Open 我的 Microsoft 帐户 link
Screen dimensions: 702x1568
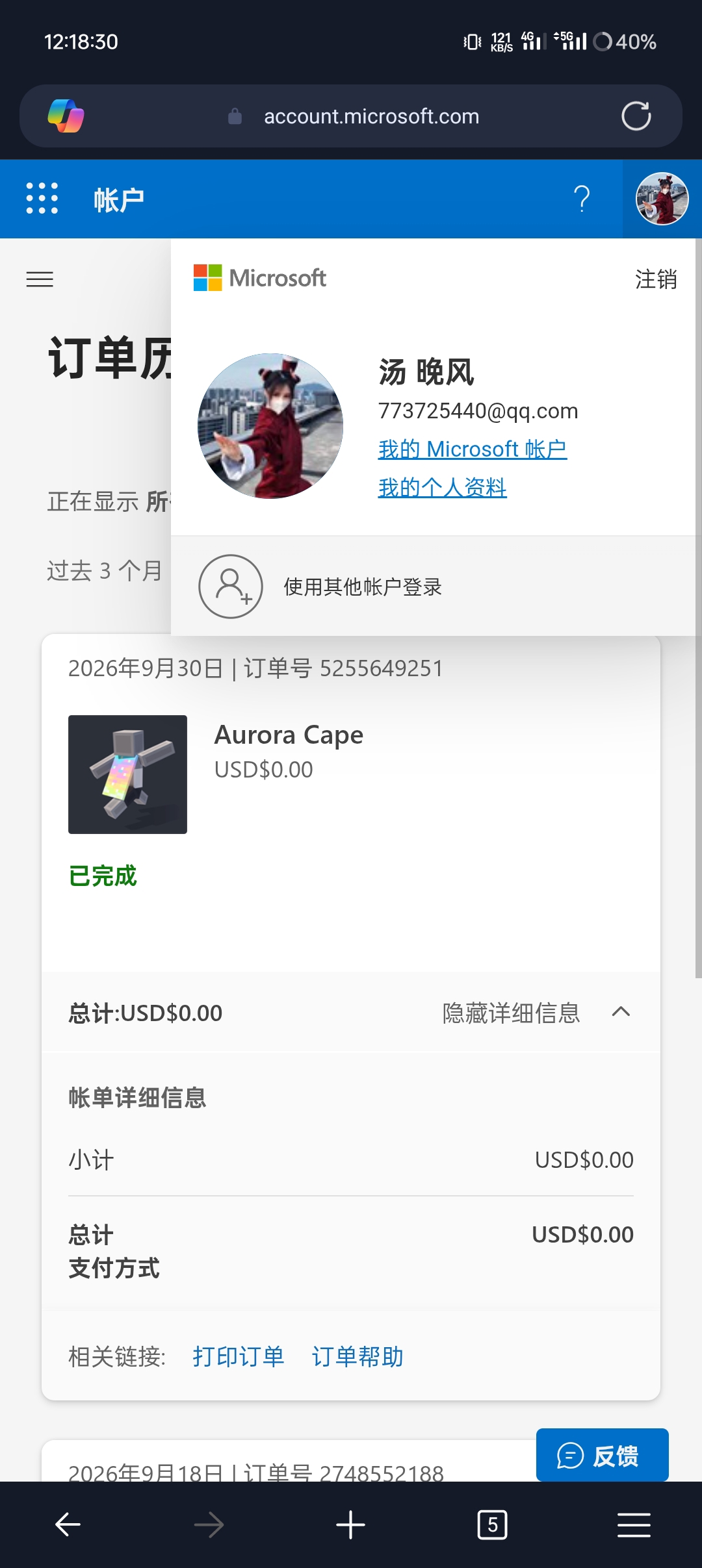[x=473, y=449]
